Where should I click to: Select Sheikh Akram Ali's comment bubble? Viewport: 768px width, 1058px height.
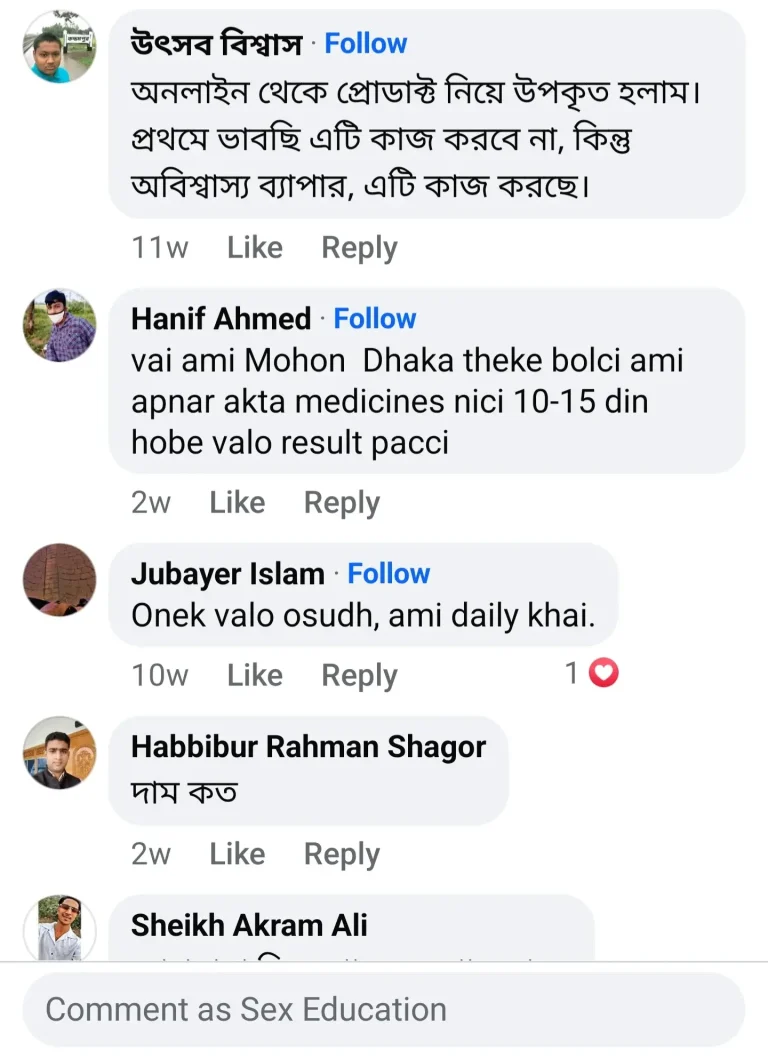click(350, 930)
